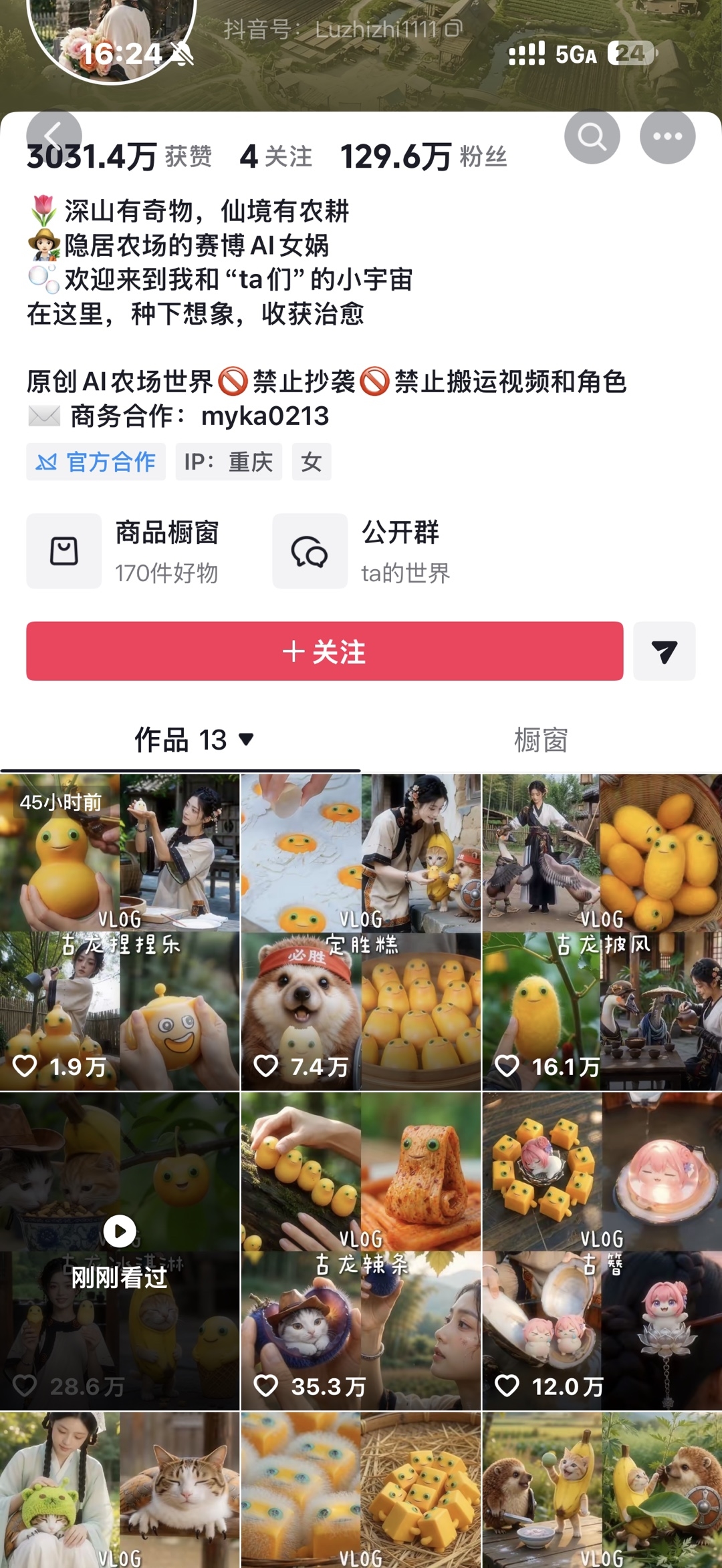The height and width of the screenshot is (1568, 722).
Task: View the 129.6万 粉丝 followers list
Action: 423,157
